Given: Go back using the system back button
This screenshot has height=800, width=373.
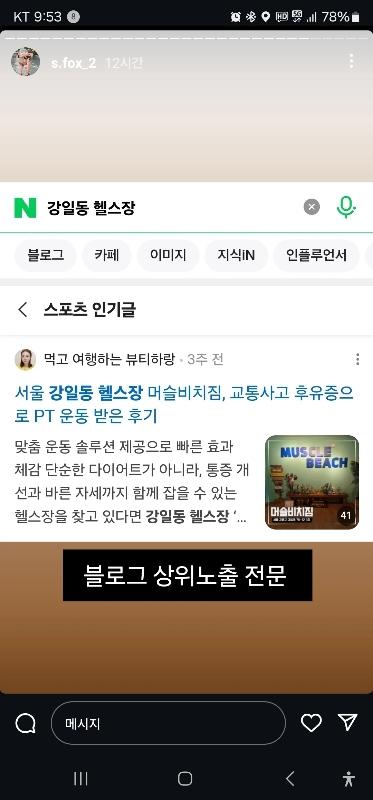Looking at the screenshot, I should (x=290, y=779).
